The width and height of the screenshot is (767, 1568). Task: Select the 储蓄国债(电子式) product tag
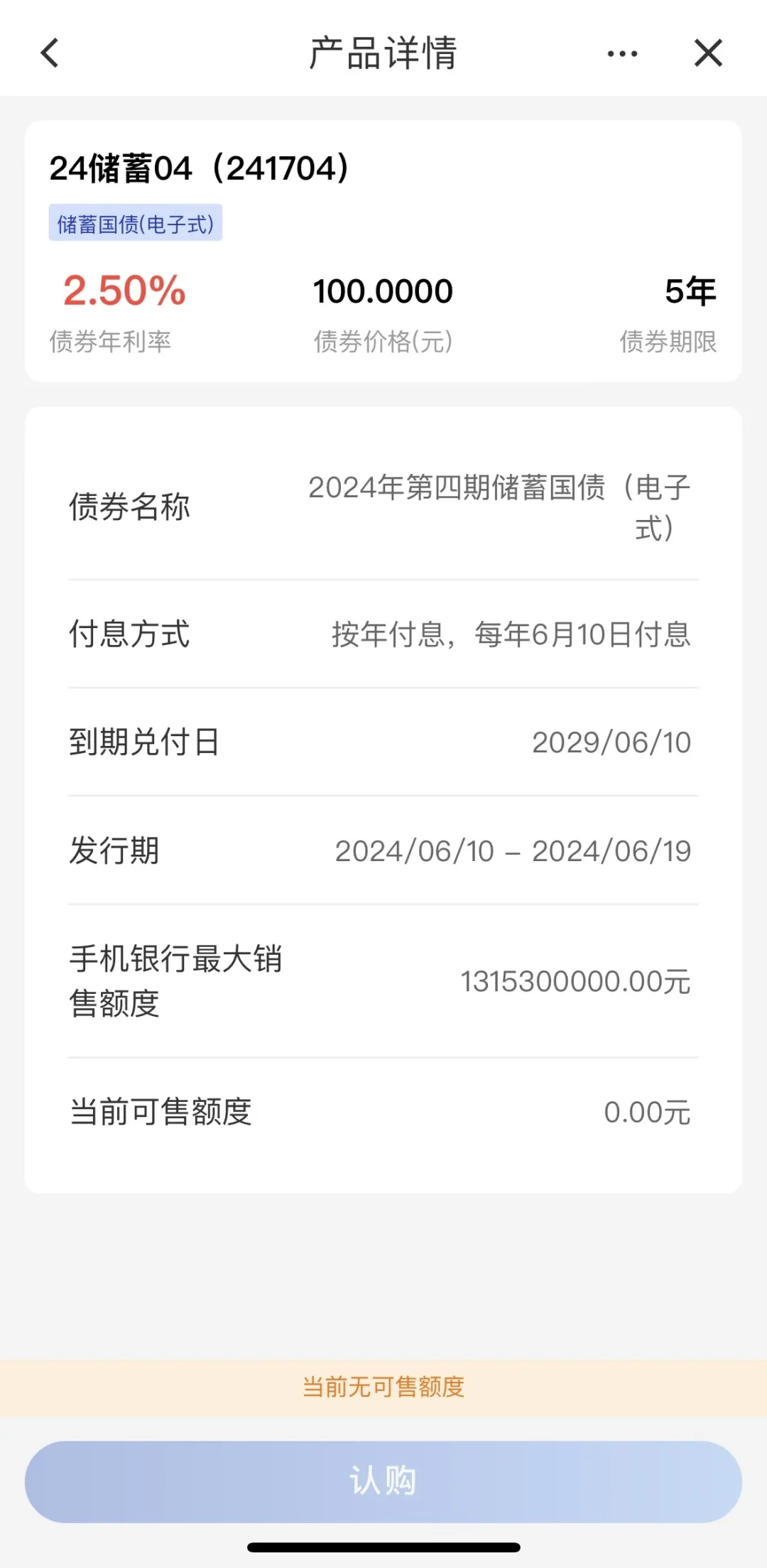pos(136,224)
